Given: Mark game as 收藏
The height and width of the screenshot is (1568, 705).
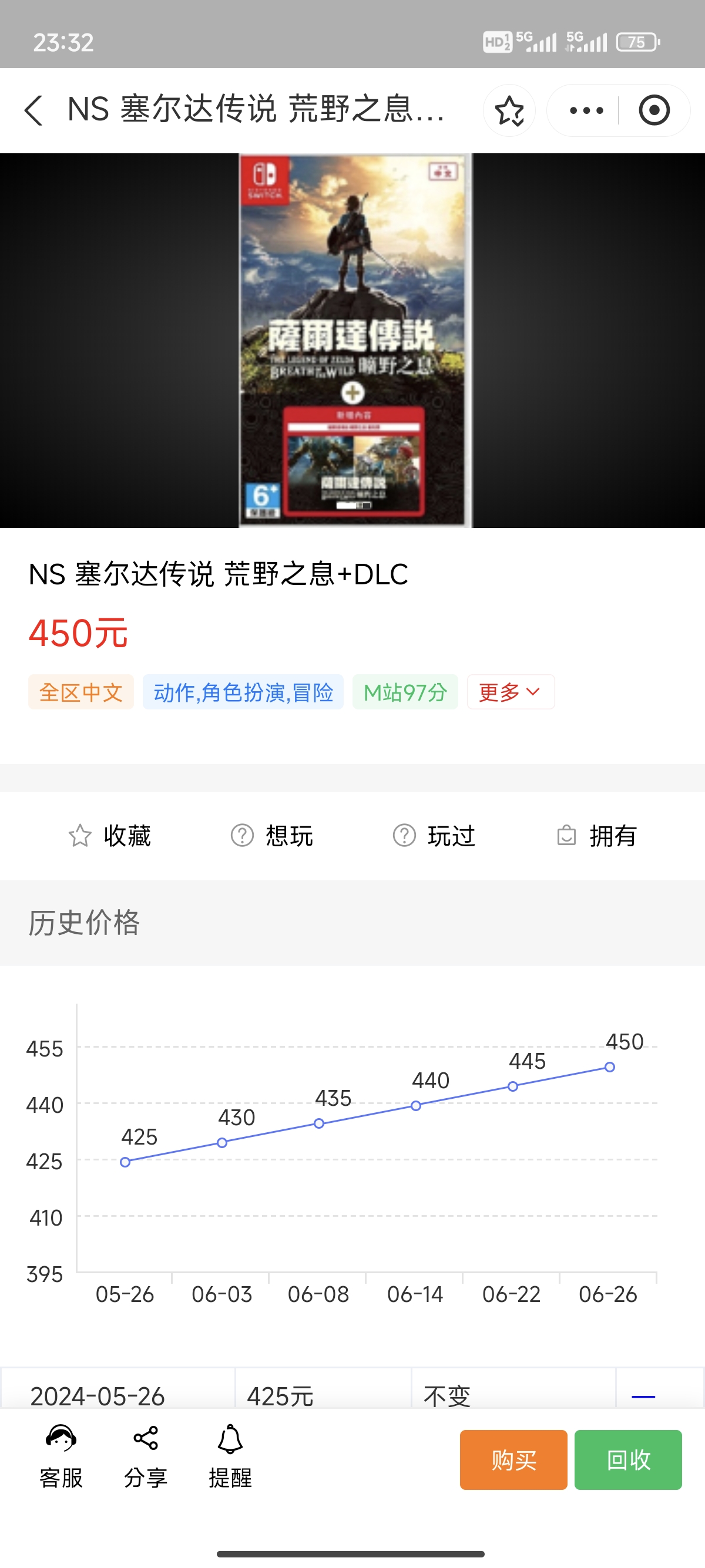Looking at the screenshot, I should click(x=110, y=836).
